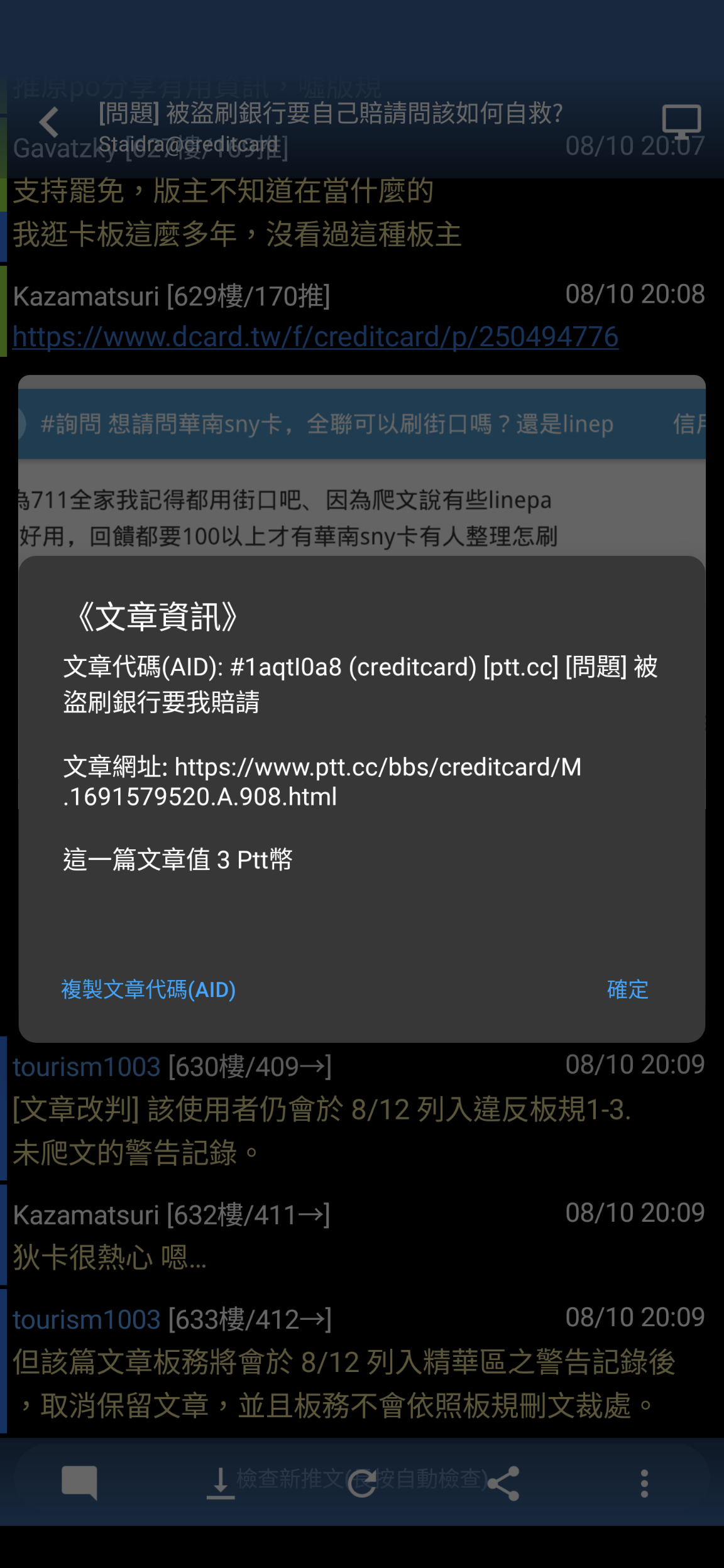
Task: Confirm dialog with 確定
Action: tap(627, 989)
